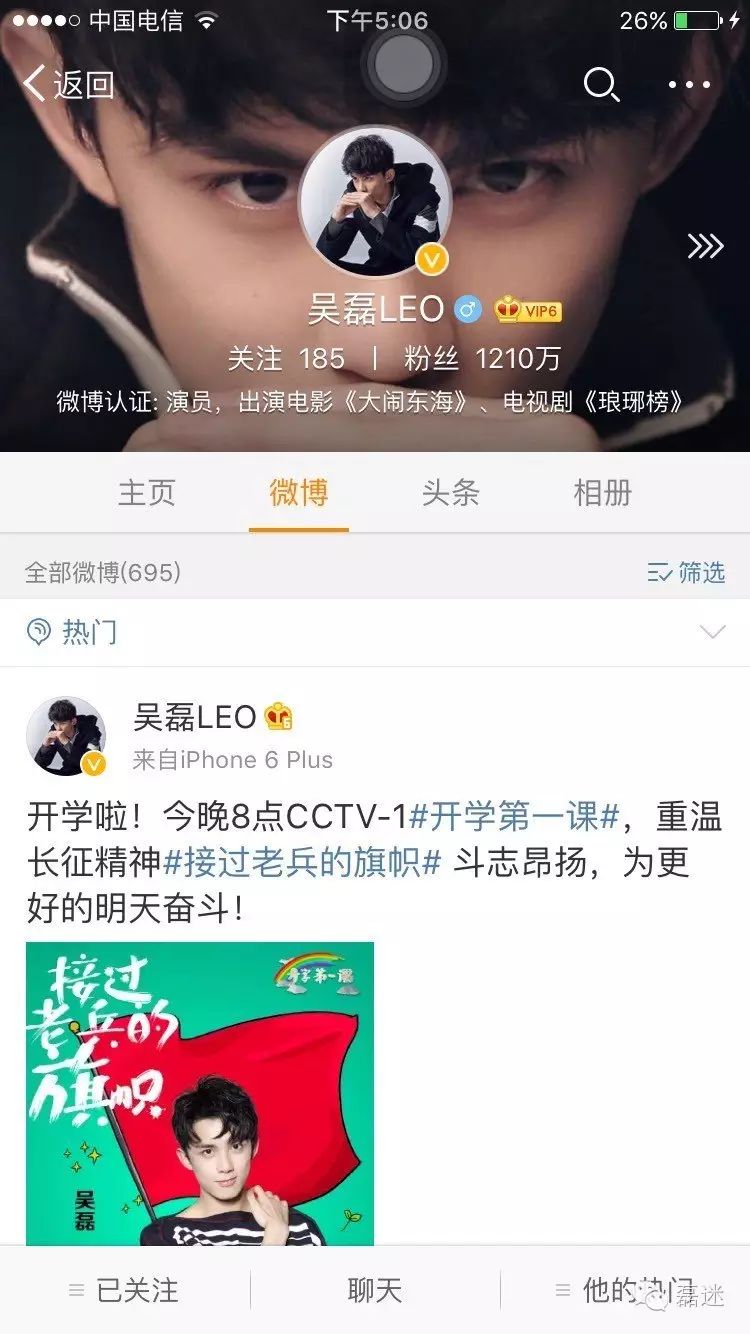View the 关注 185 following list
750x1334 pixels.
286,359
